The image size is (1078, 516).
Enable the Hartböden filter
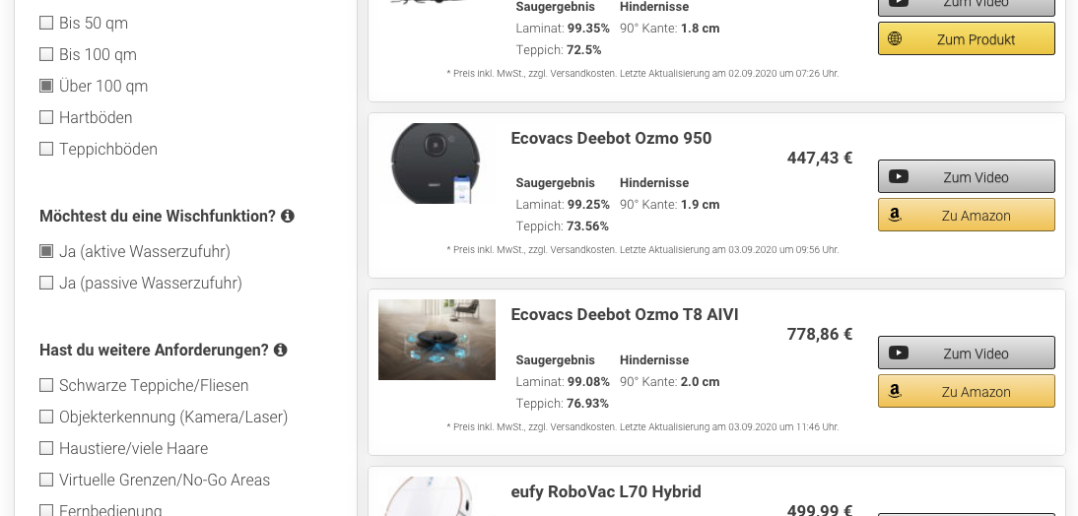point(46,118)
